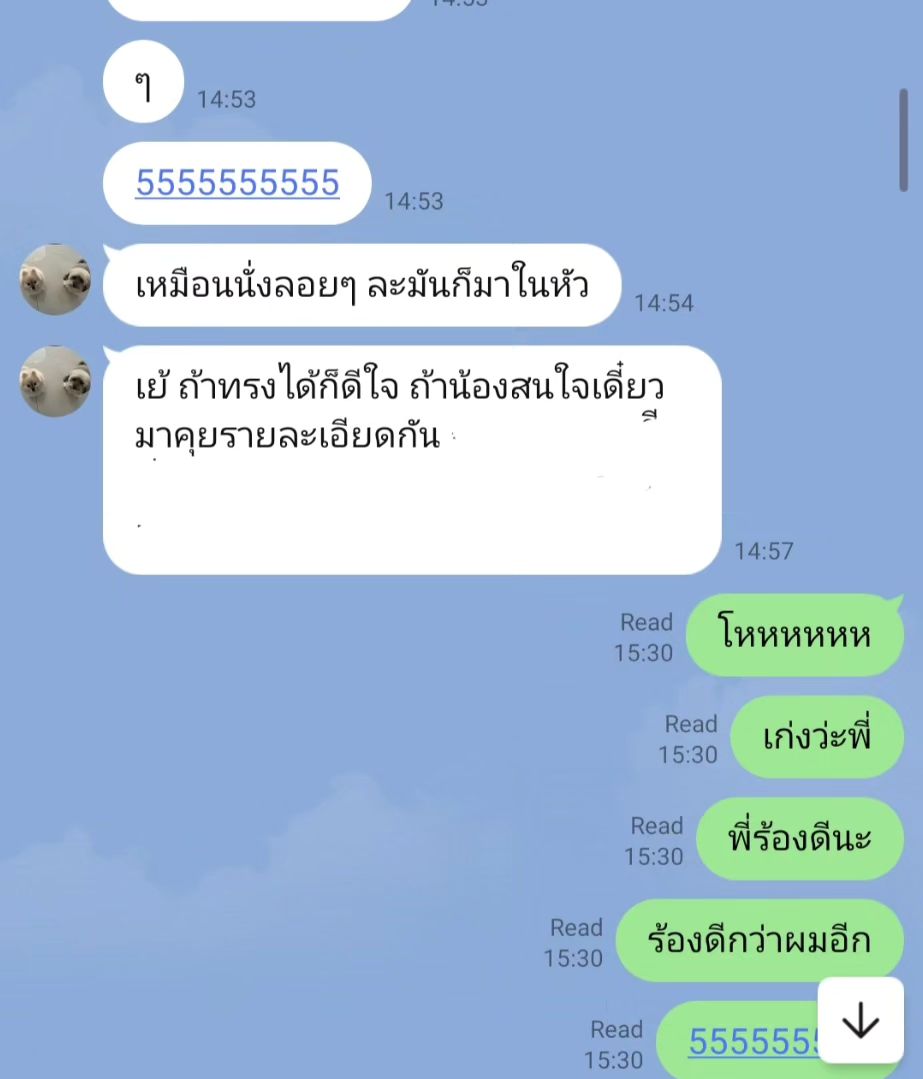Image resolution: width=923 pixels, height=1079 pixels.
Task: Open the underlined 555555 link in green bubble
Action: tap(752, 1042)
